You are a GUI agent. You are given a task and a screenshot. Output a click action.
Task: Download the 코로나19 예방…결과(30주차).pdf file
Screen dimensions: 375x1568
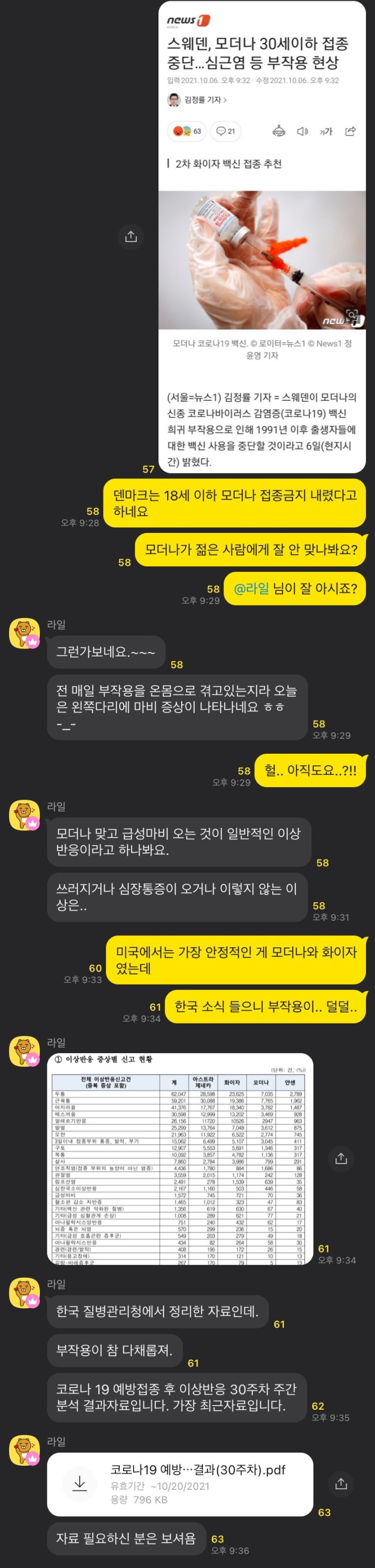click(80, 1484)
